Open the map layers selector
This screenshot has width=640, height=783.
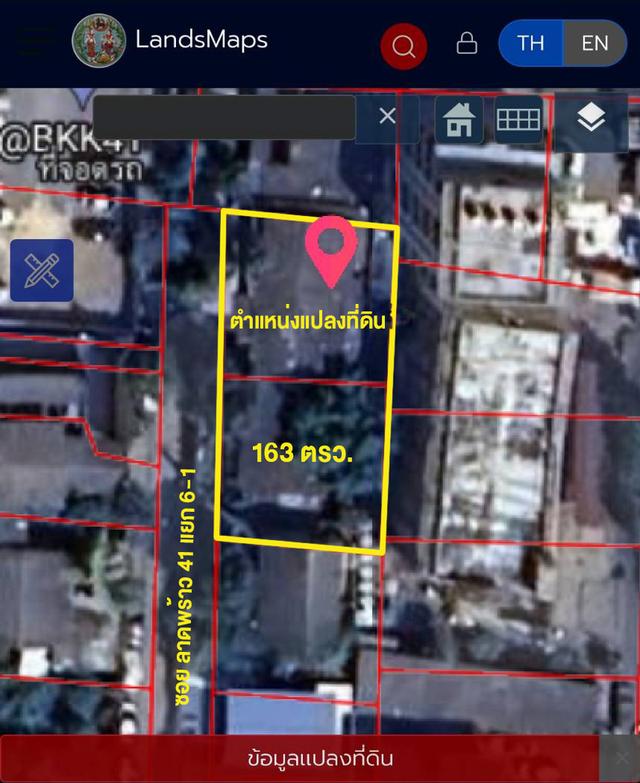coord(591,120)
